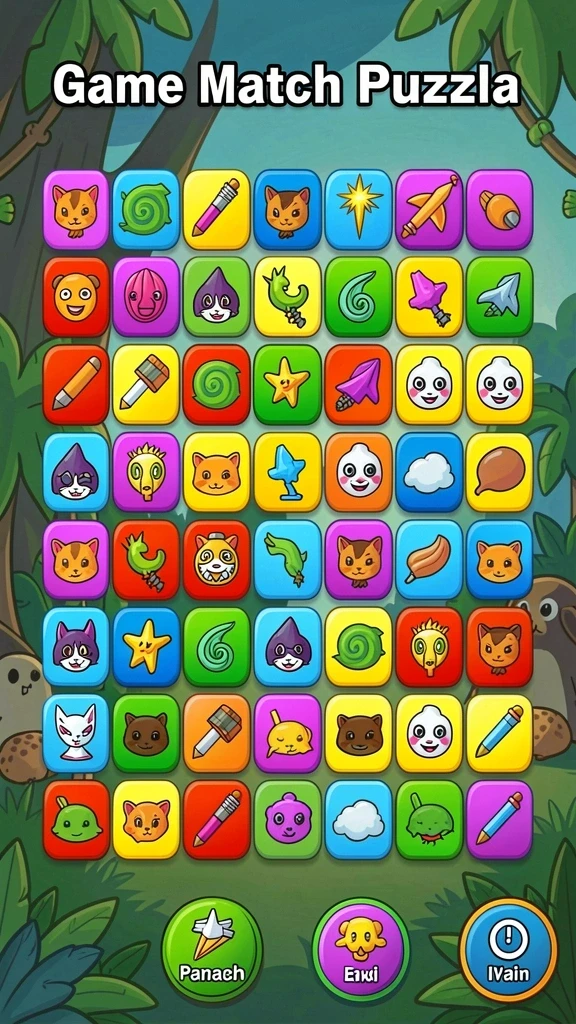The height and width of the screenshot is (1024, 576).
Task: Tap the blue paper plane on green tile
Action: 500,296
